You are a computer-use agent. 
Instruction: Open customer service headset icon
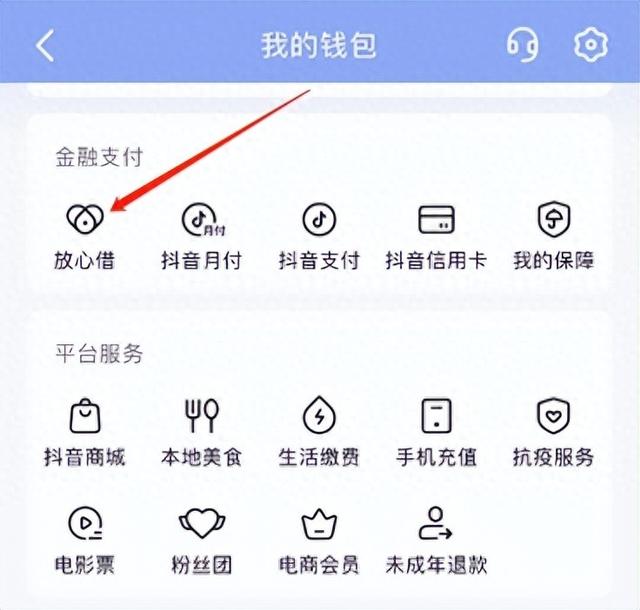(522, 45)
